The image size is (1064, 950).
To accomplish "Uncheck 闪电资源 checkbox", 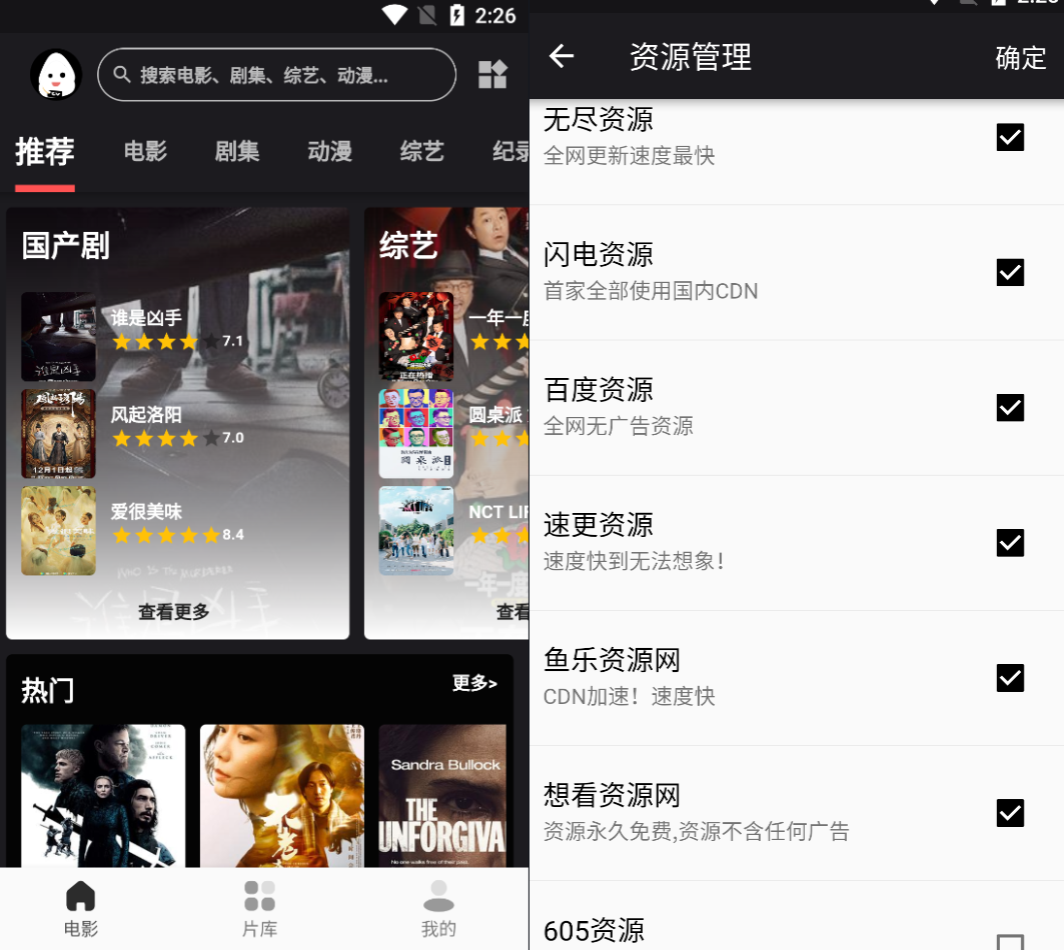I will [1010, 272].
